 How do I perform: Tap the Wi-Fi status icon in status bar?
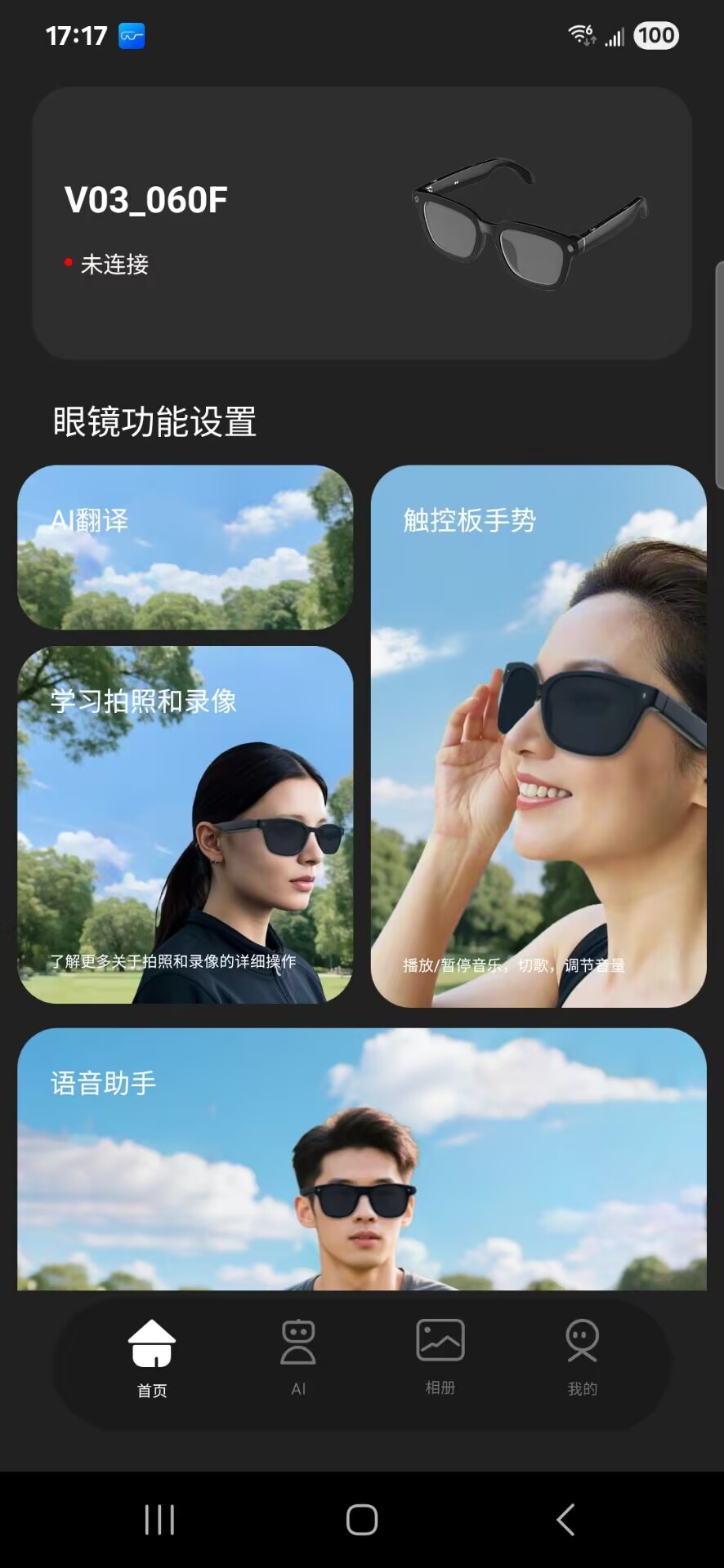[x=580, y=34]
